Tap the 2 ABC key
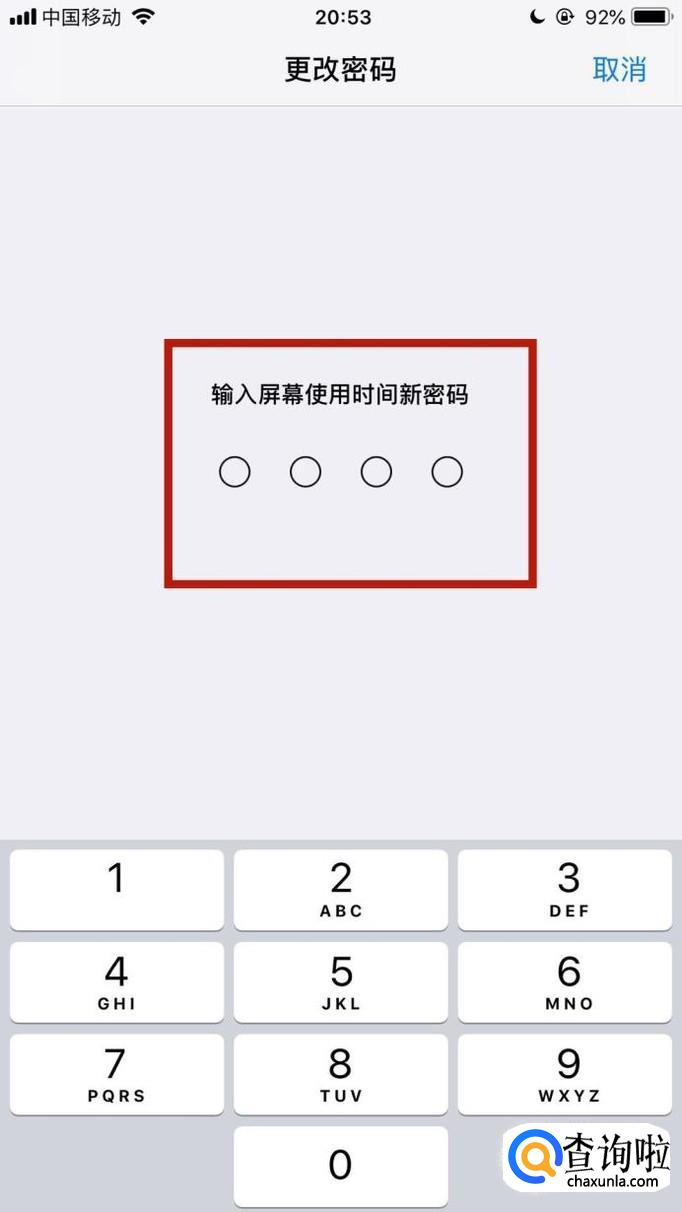 coord(341,889)
